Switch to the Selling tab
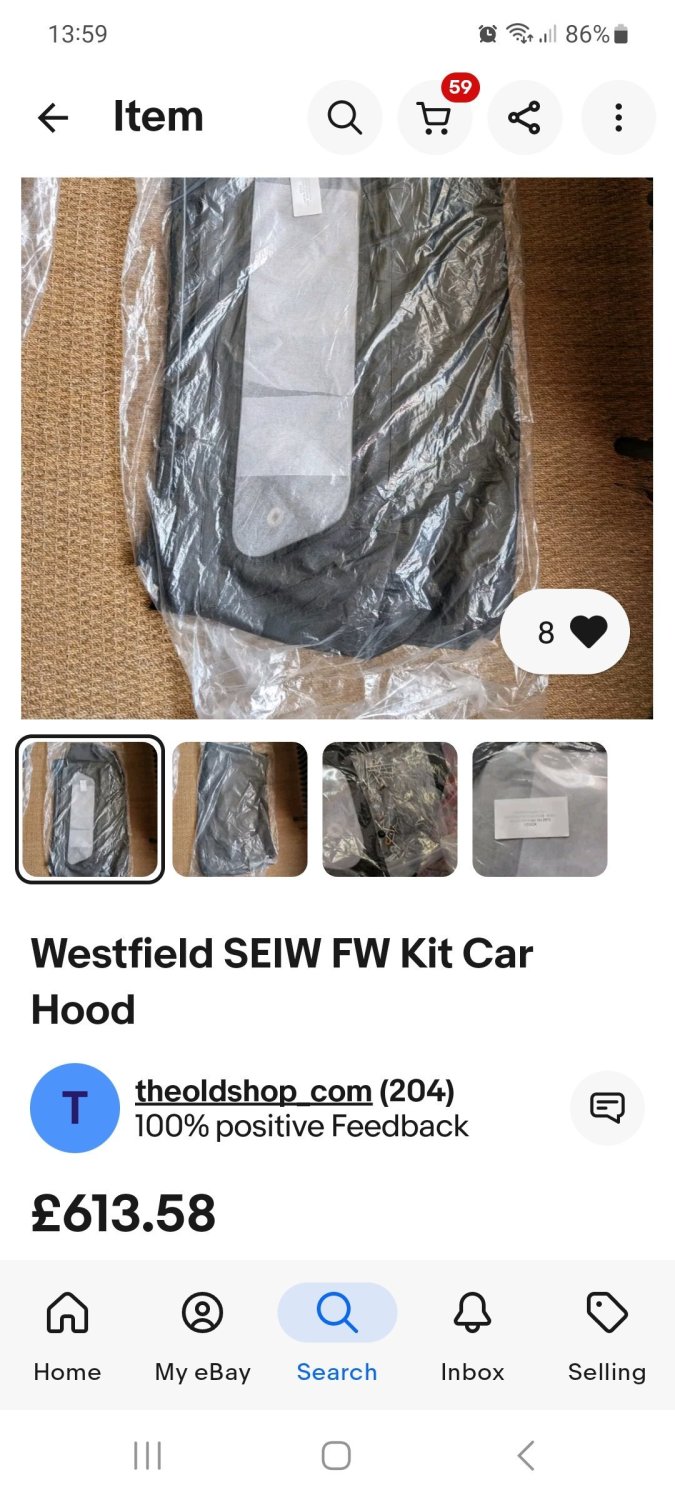Image resolution: width=675 pixels, height=1500 pixels. (x=607, y=1335)
